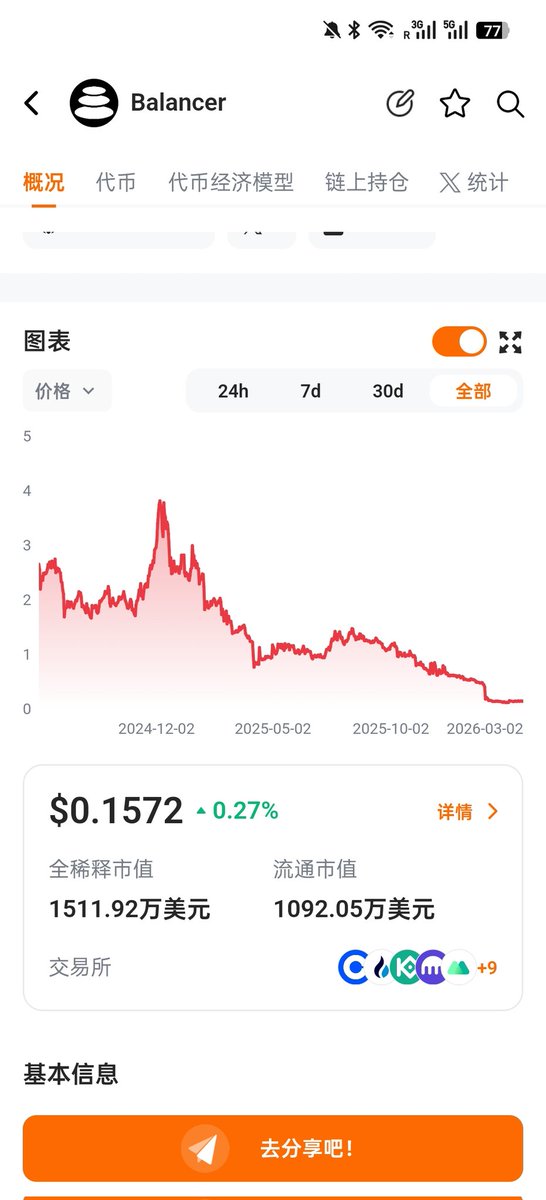Viewport: 546px width, 1200px height.
Task: Add Balancer to favorites with the star
Action: click(455, 103)
